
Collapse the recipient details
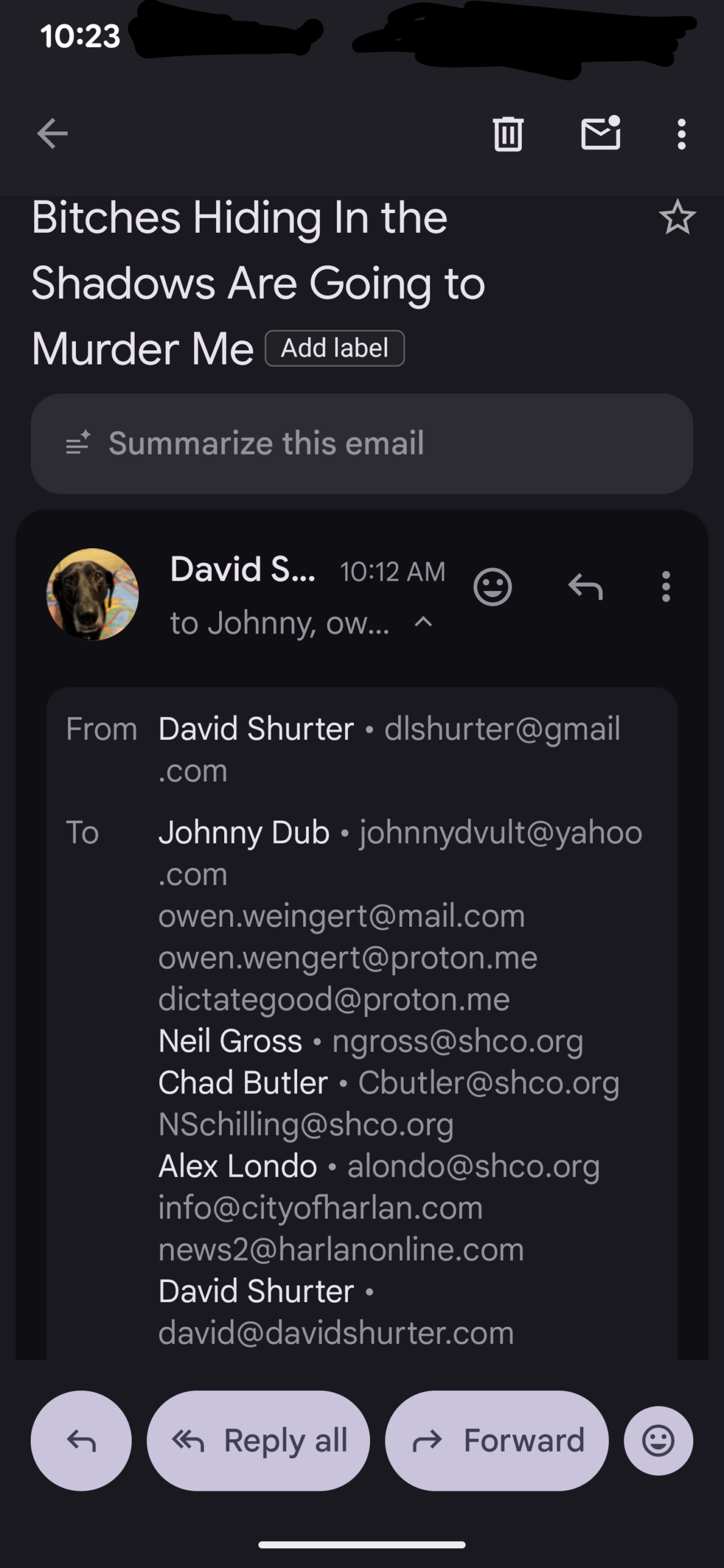423,623
